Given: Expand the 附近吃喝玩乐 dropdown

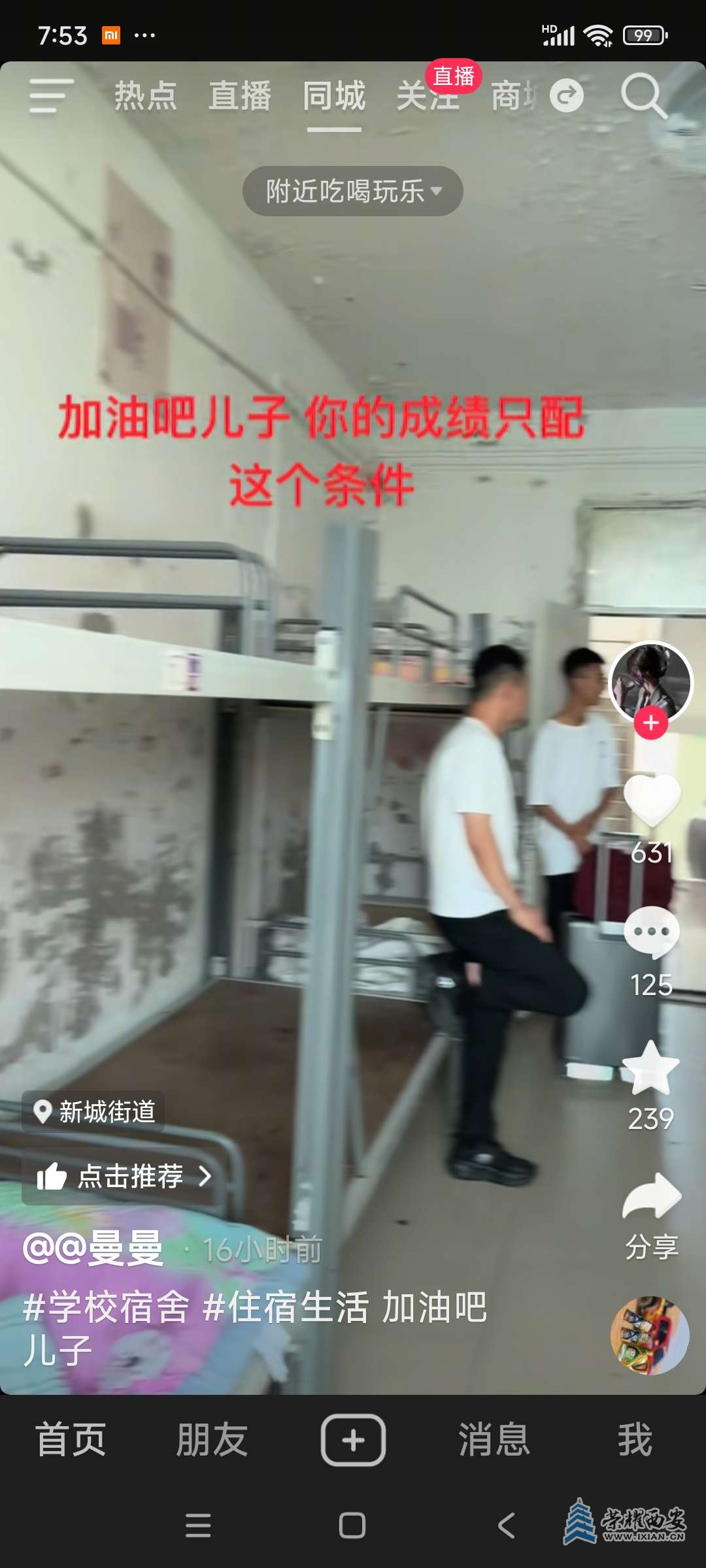Looking at the screenshot, I should 353,191.
